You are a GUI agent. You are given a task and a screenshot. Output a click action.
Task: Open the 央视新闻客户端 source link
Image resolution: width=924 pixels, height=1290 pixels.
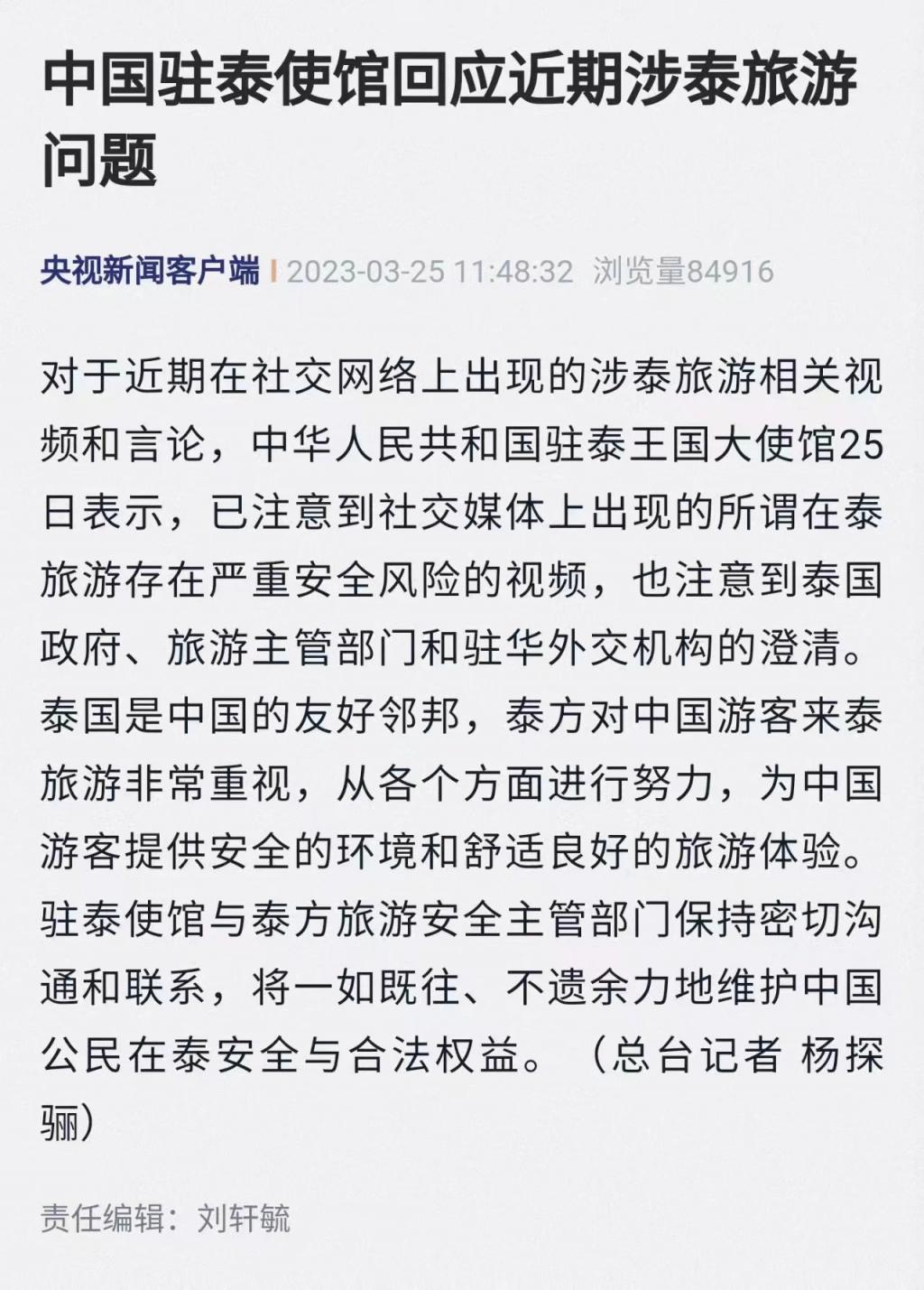150,271
